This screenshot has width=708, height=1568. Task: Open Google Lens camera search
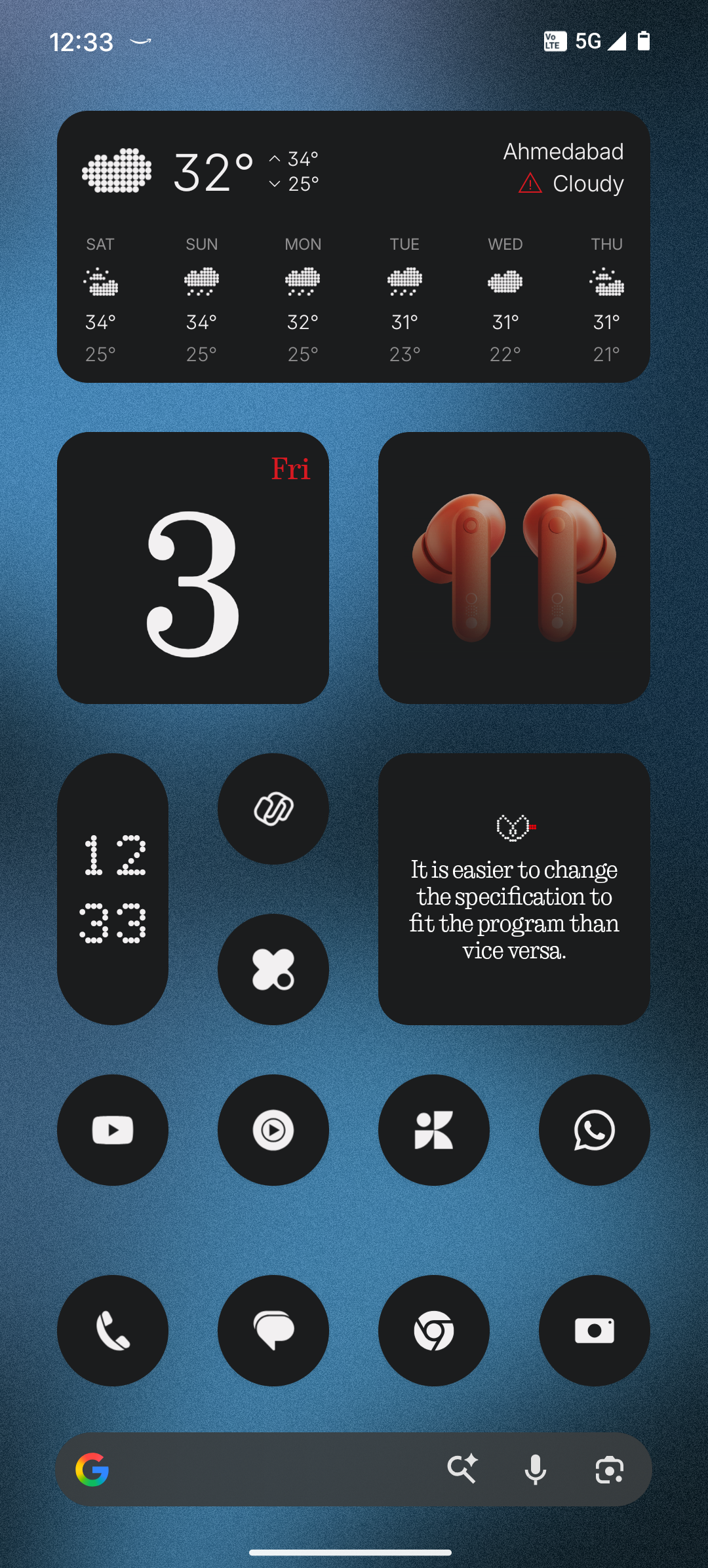pos(610,1470)
